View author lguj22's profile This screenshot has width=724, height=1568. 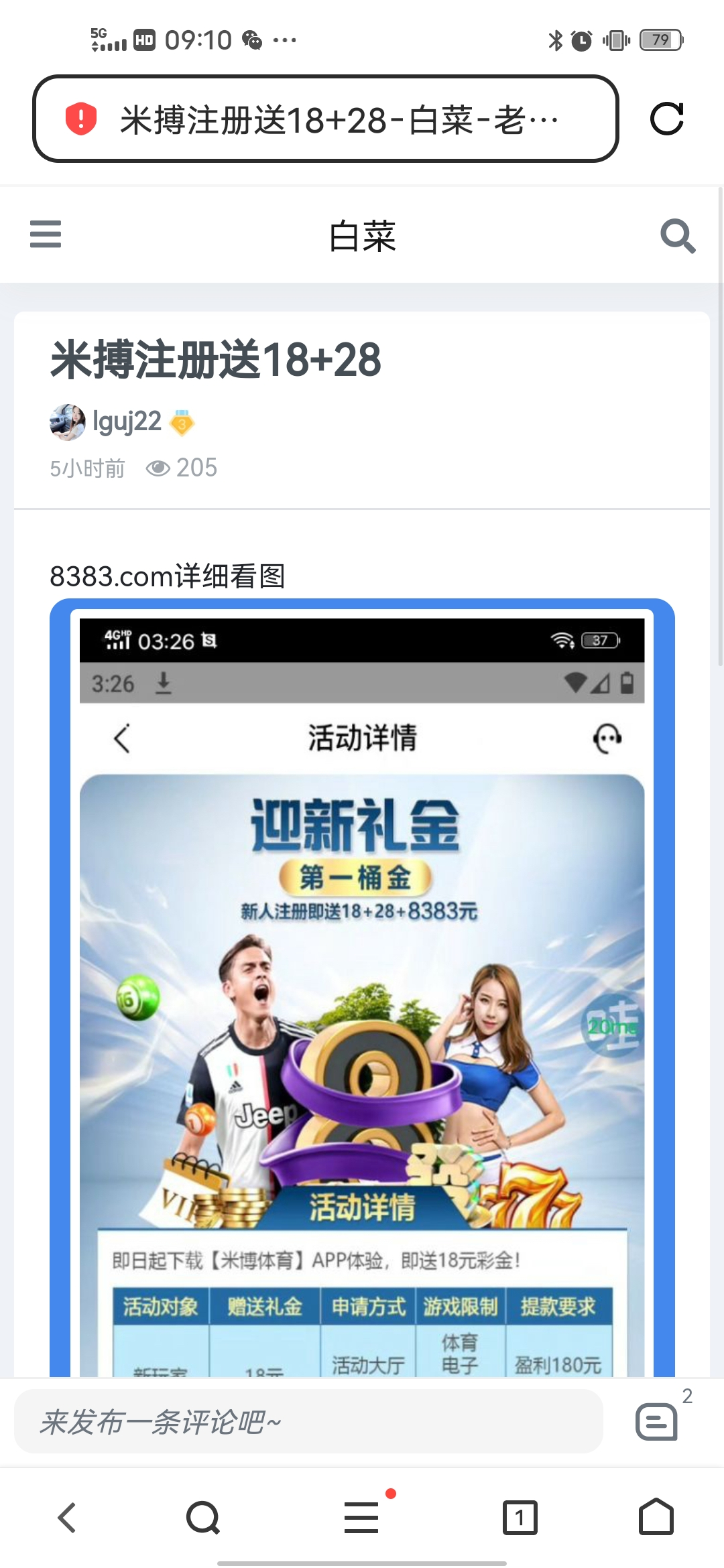tap(126, 422)
